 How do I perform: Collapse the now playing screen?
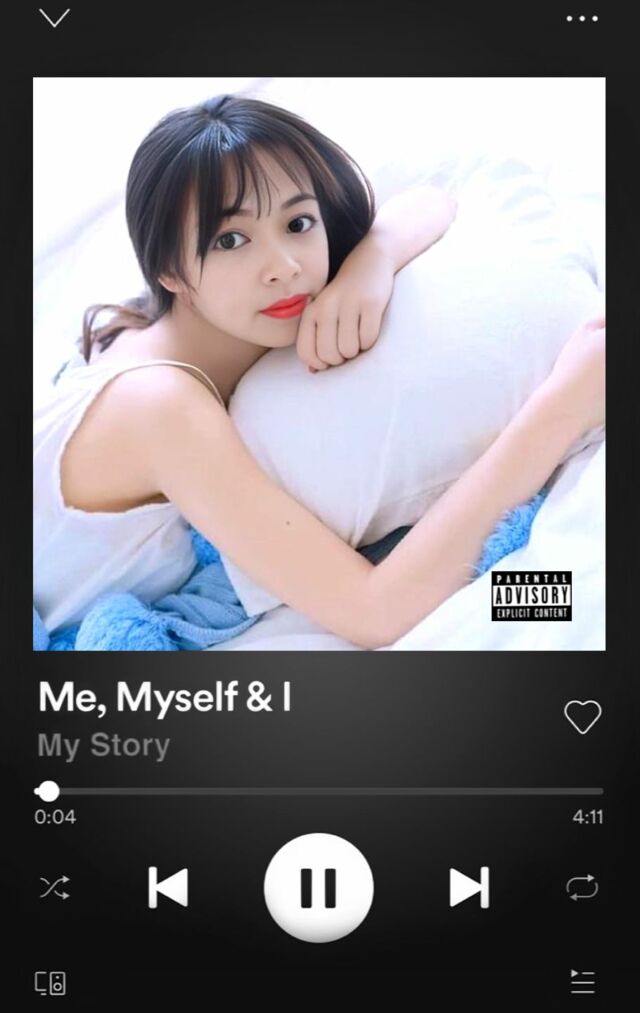[x=54, y=18]
